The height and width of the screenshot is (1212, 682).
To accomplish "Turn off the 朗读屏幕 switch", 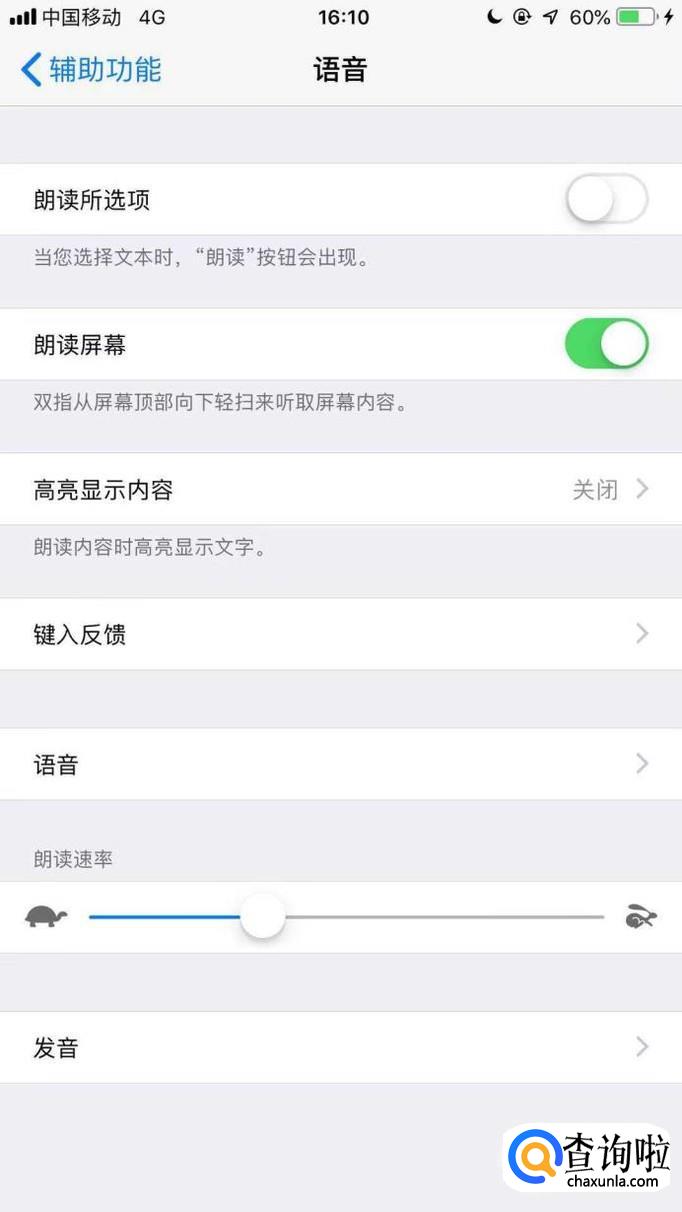I will 606,345.
